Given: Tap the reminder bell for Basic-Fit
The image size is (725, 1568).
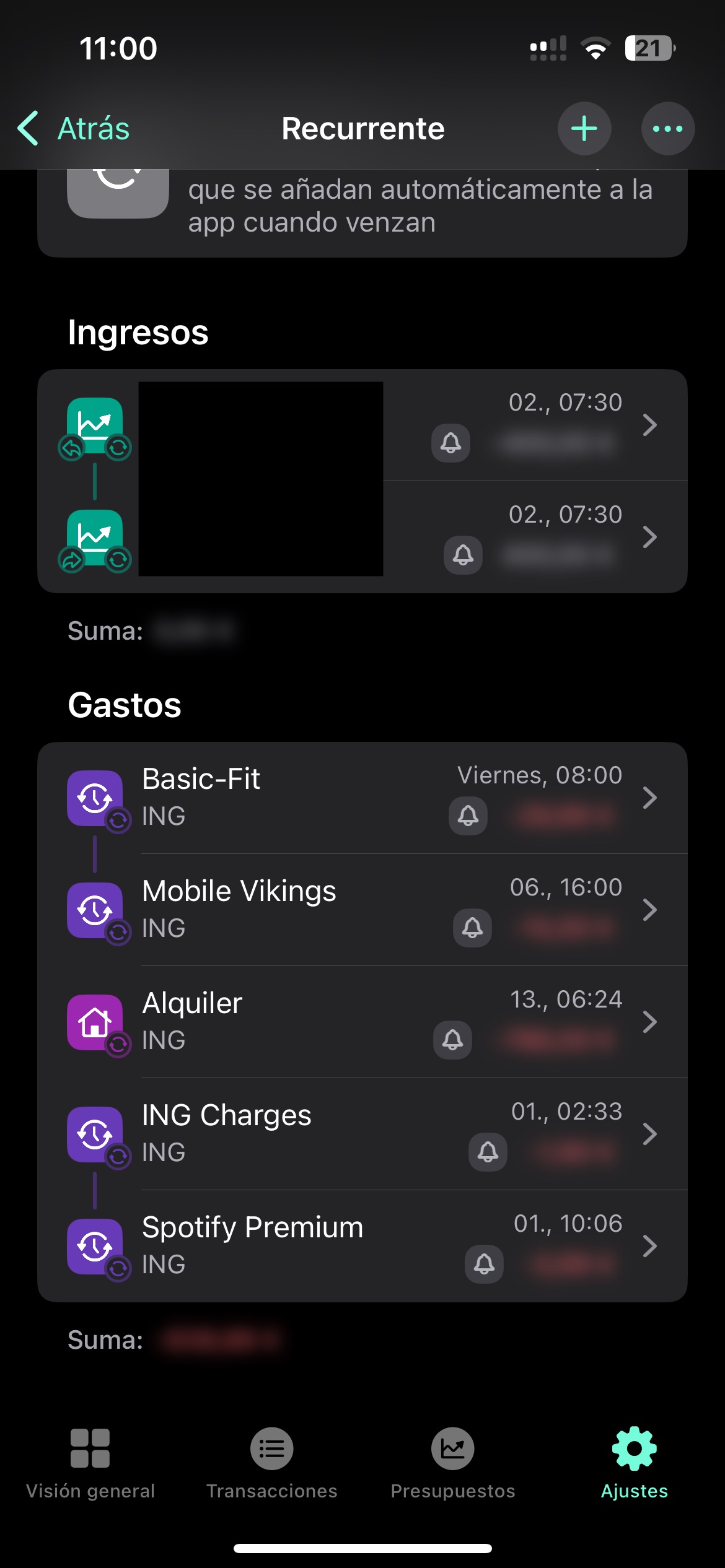Looking at the screenshot, I should 468,816.
